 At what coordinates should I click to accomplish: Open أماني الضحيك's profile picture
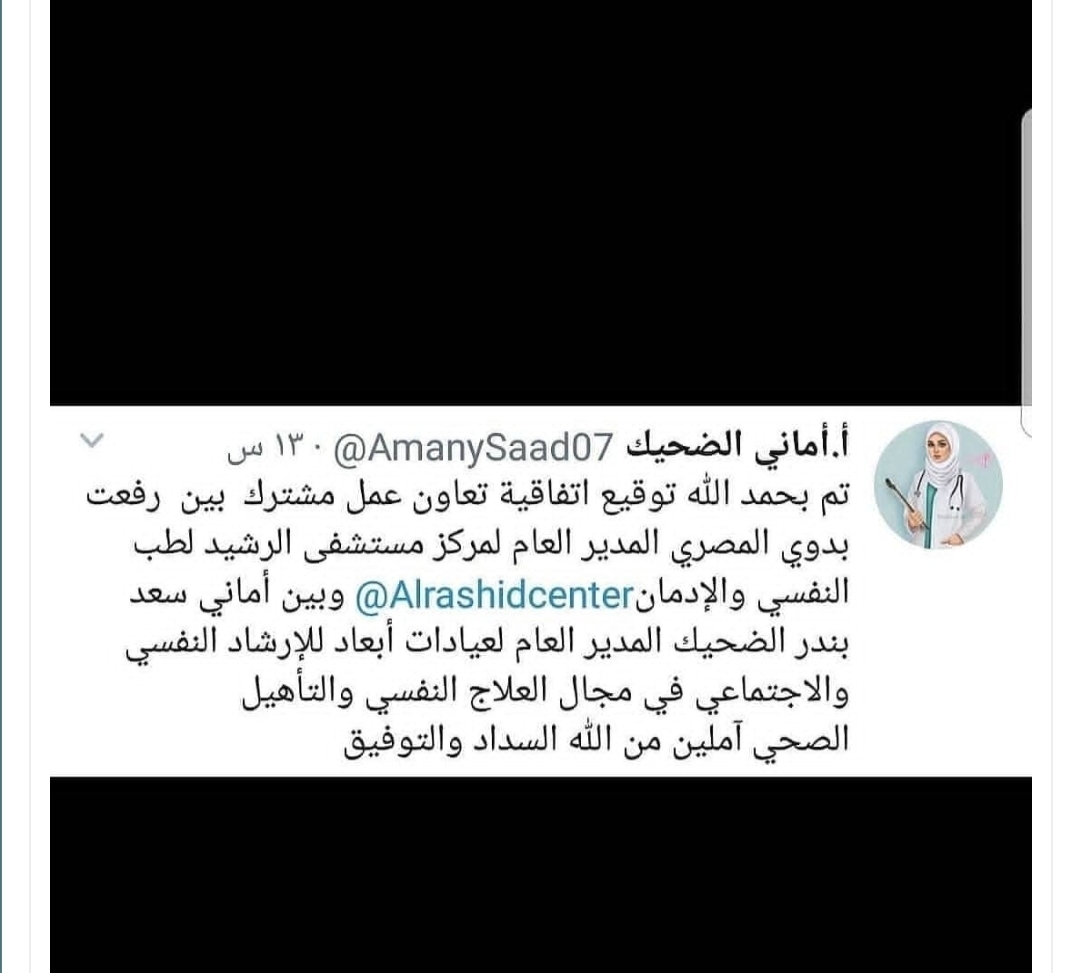[938, 484]
